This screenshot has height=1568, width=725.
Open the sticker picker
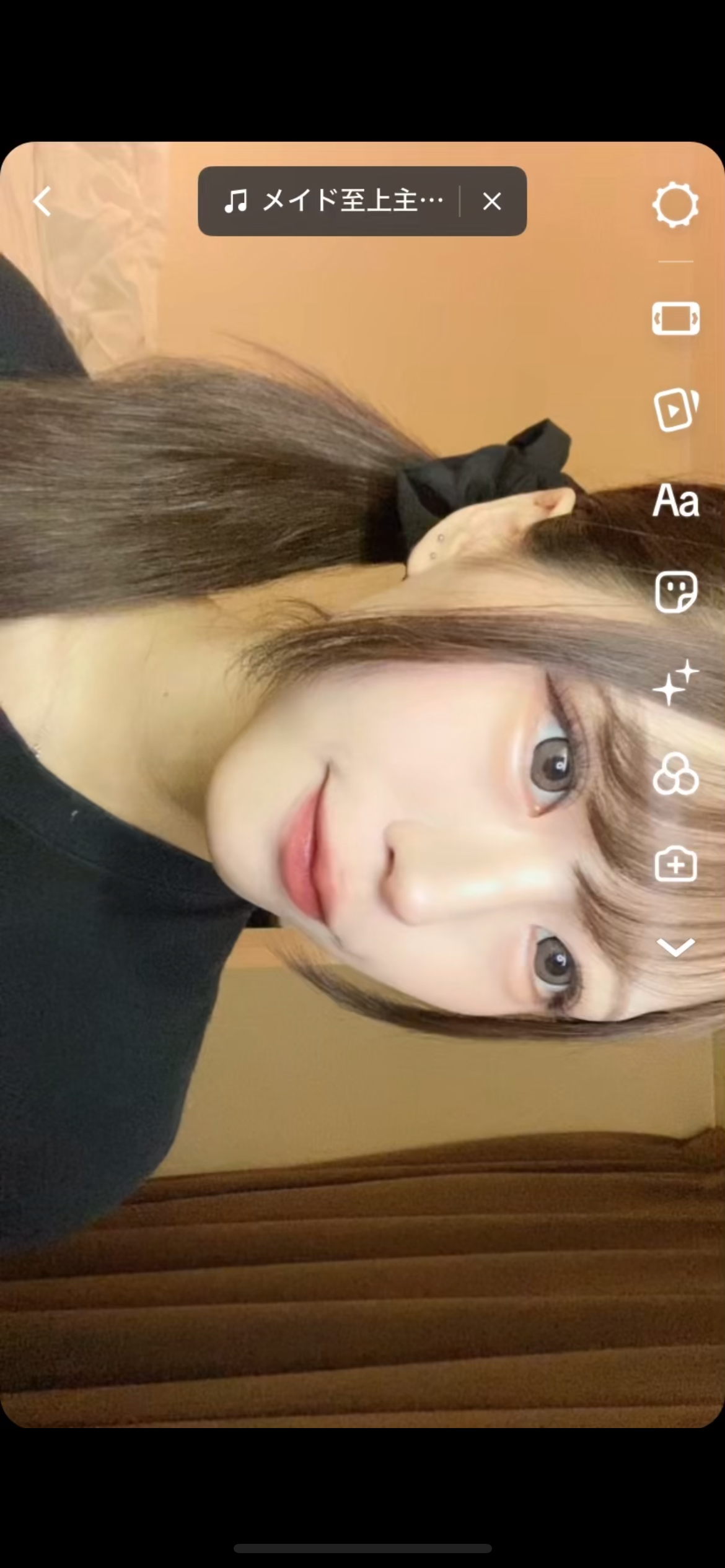[x=675, y=592]
